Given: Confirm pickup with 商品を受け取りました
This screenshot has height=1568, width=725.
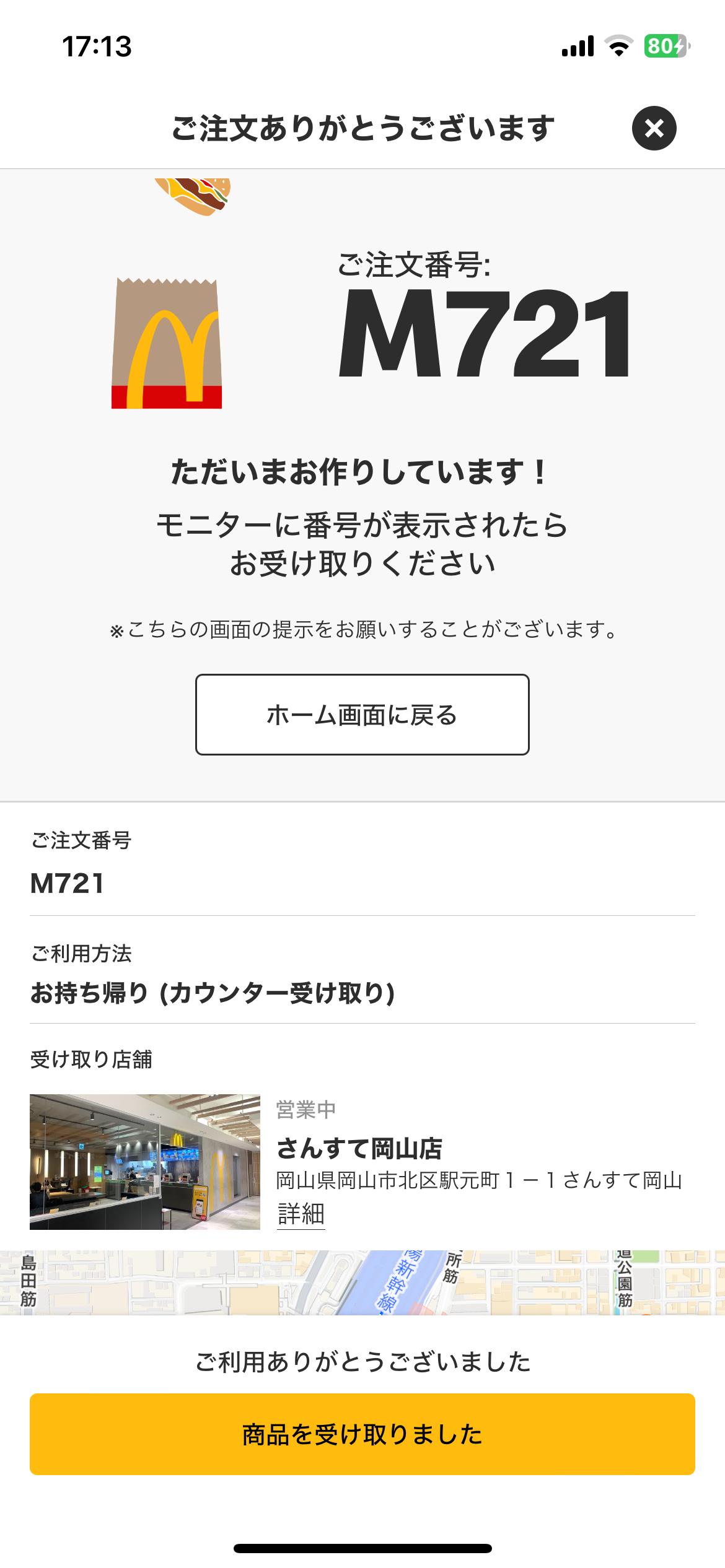Looking at the screenshot, I should point(362,1434).
